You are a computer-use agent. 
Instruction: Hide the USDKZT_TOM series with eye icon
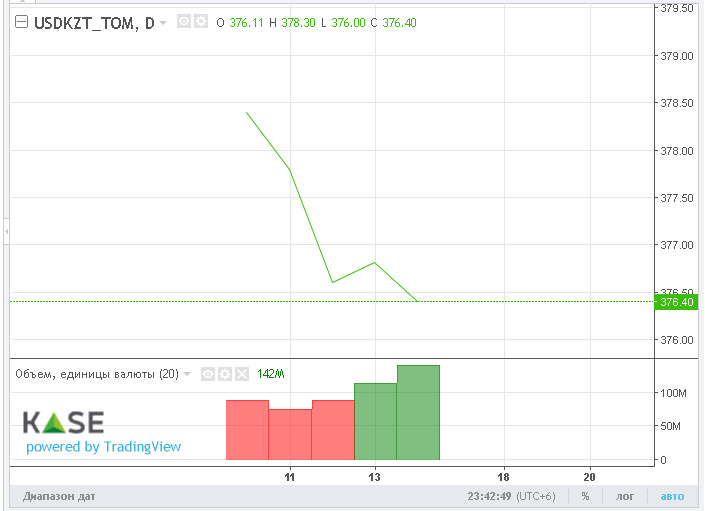[184, 21]
